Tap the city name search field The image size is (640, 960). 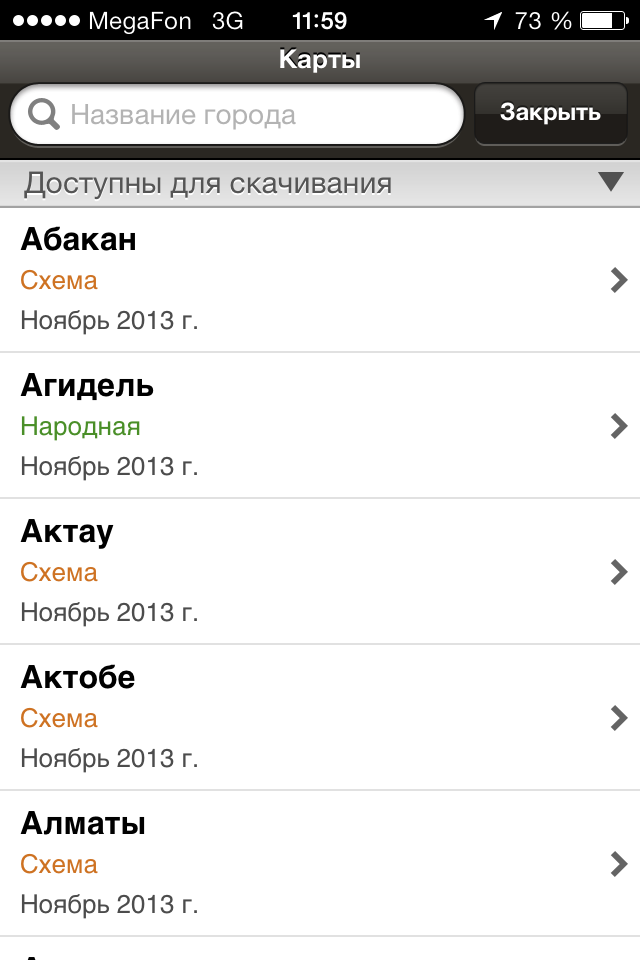250,115
